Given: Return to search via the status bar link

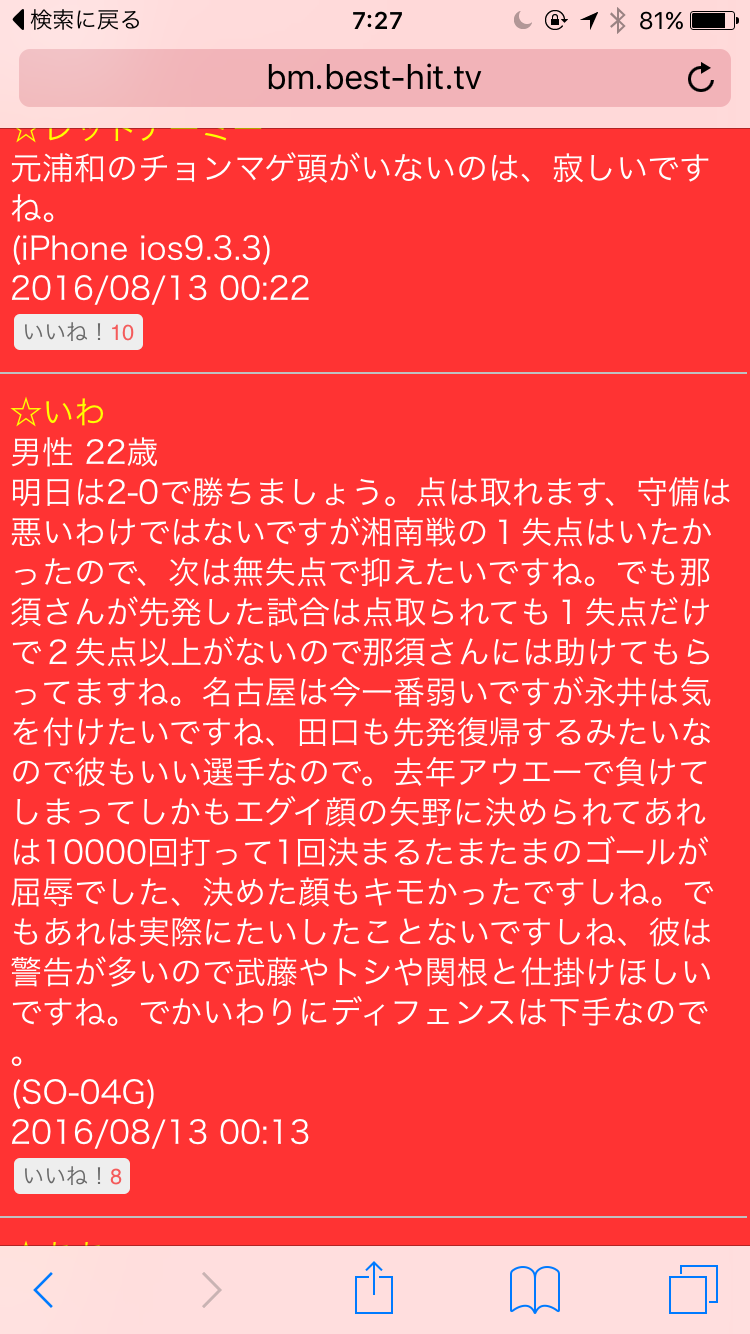Looking at the screenshot, I should 75,20.
